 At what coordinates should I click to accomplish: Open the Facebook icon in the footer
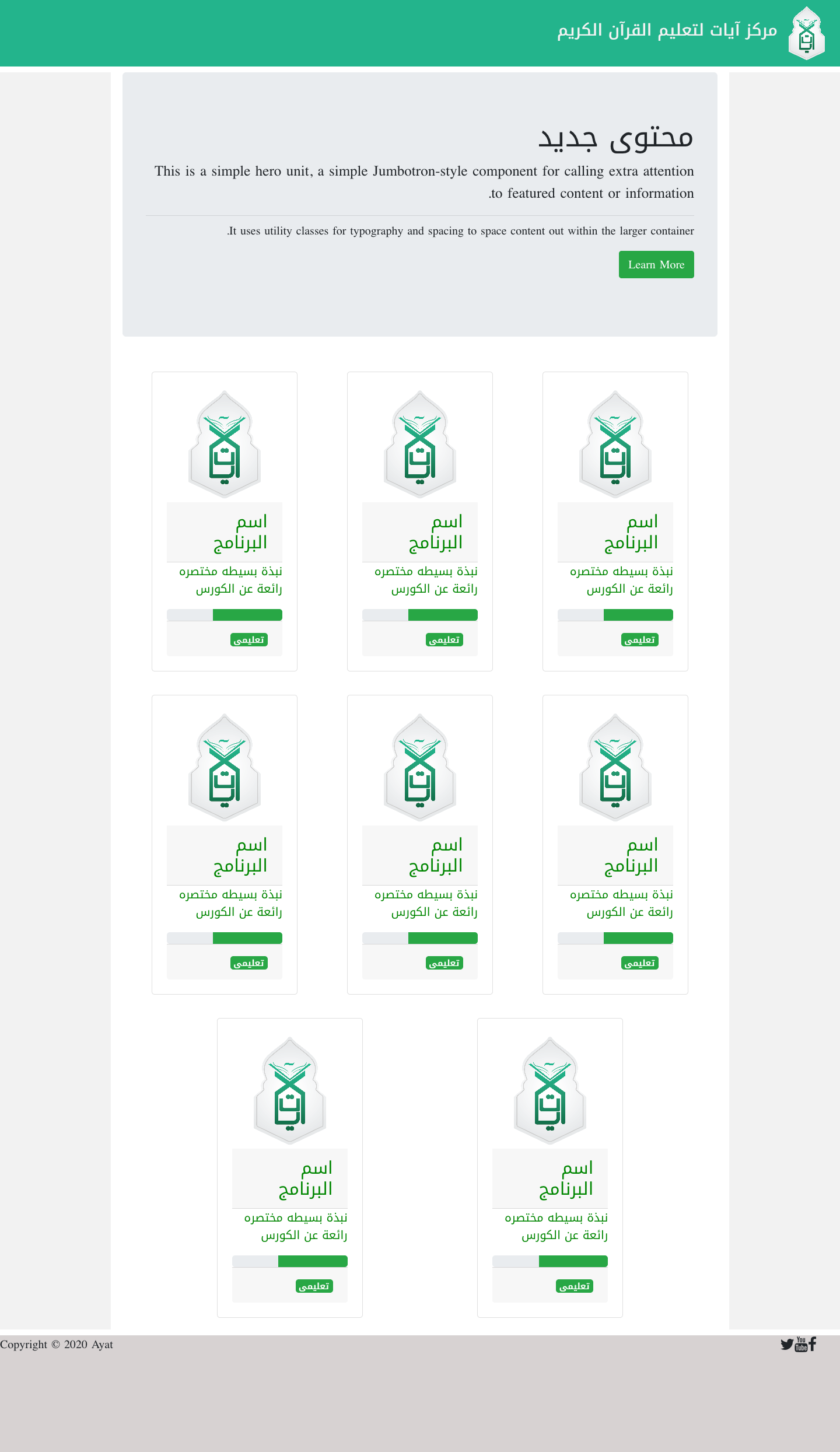tap(812, 1344)
